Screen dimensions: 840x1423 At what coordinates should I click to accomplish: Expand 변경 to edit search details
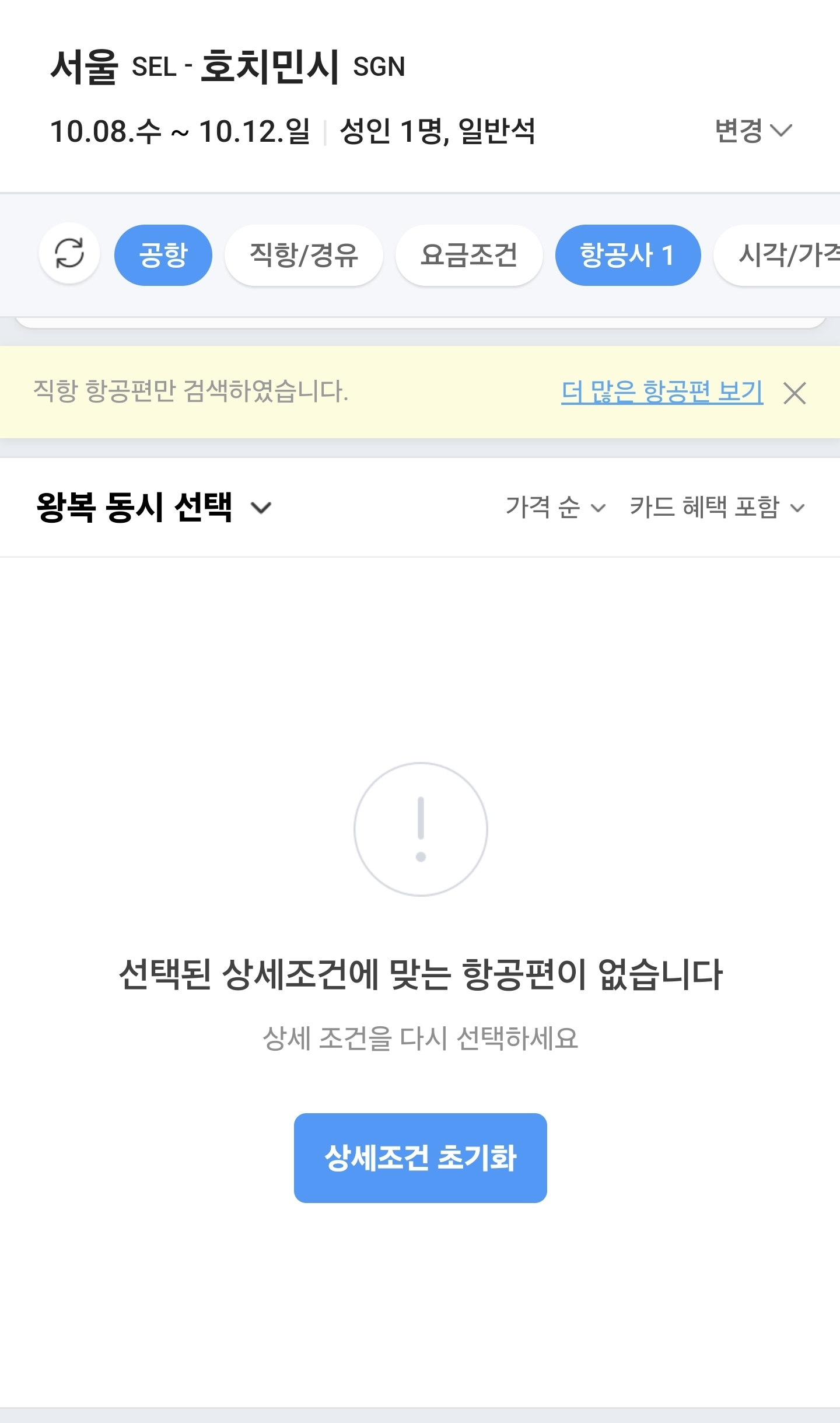click(x=752, y=130)
